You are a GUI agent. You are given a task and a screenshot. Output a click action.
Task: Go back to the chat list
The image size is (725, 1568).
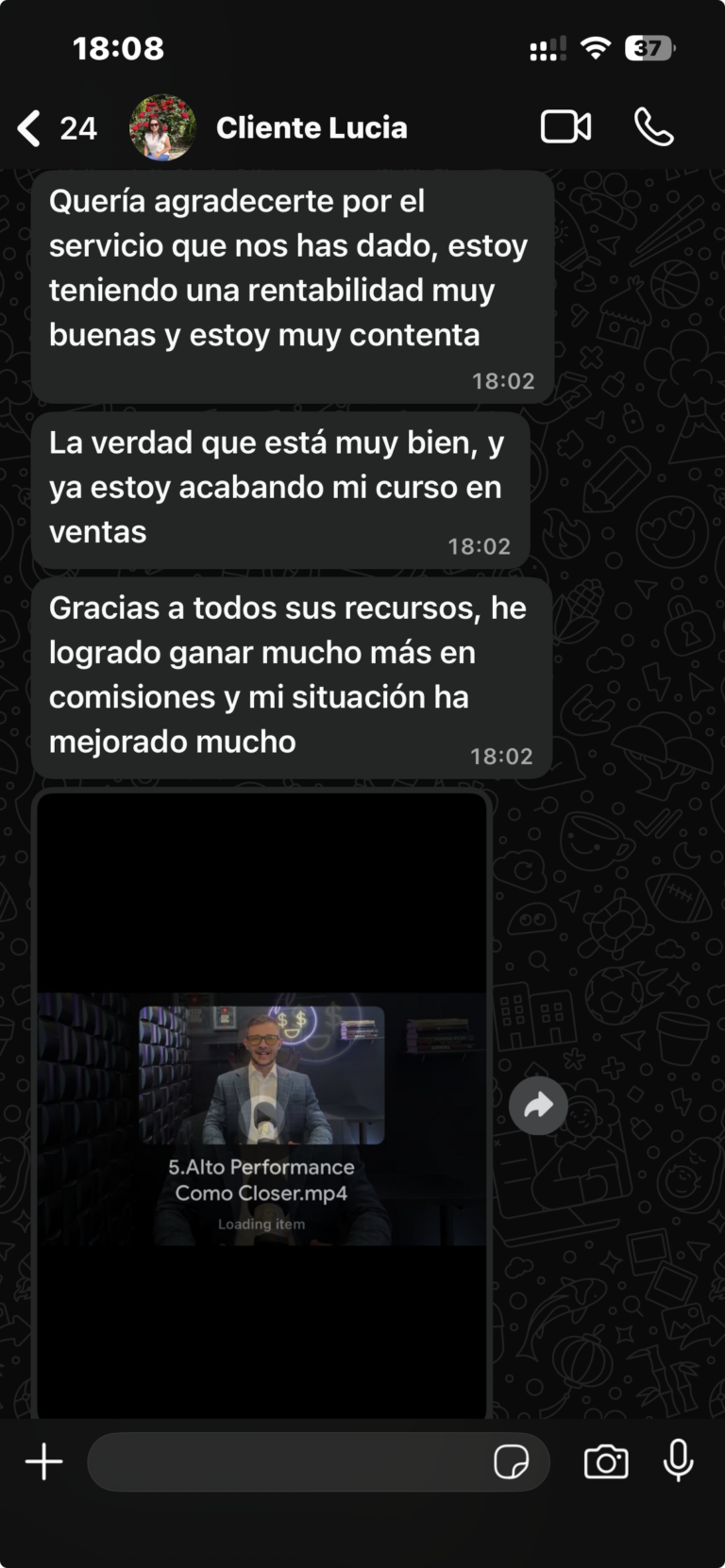pyautogui.click(x=28, y=125)
